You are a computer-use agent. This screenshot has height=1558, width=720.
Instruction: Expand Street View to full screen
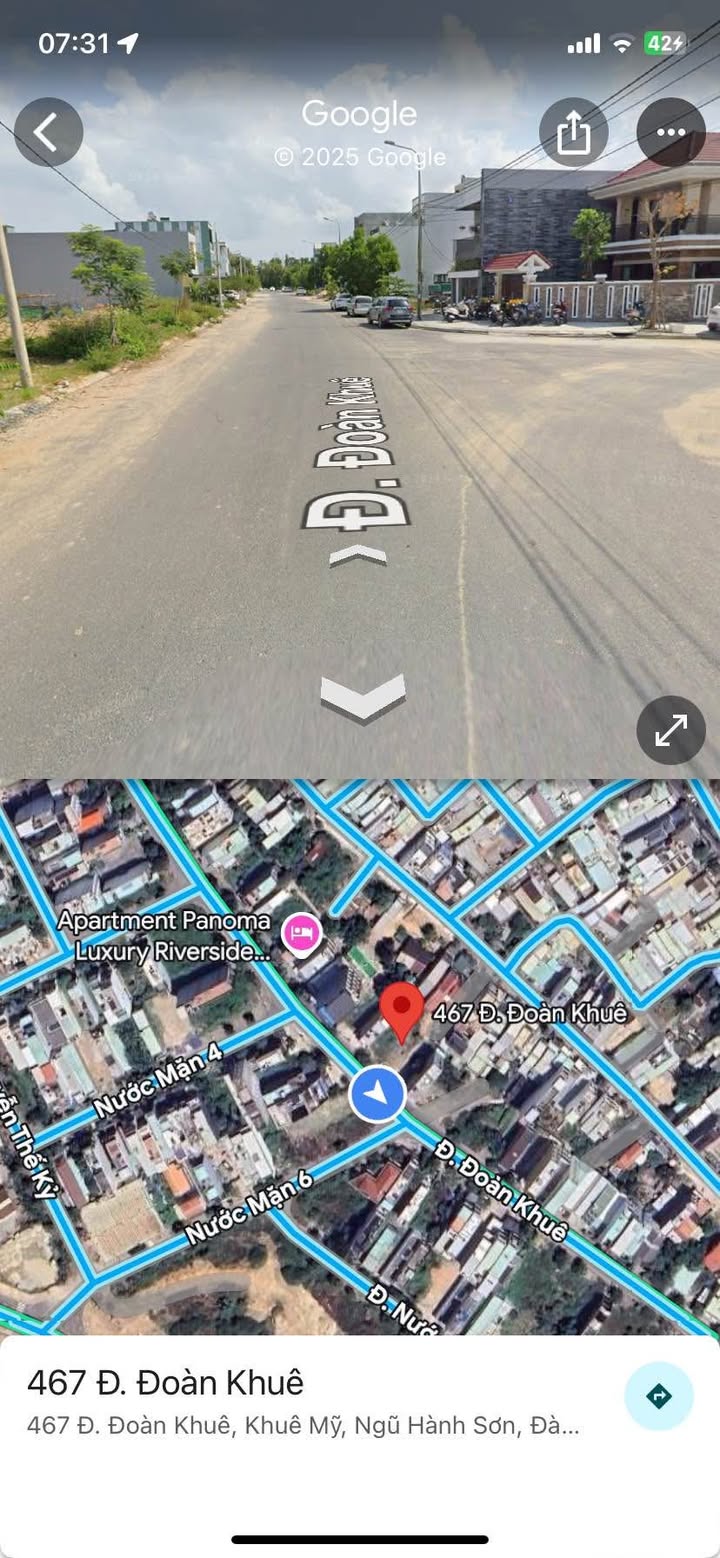[670, 730]
